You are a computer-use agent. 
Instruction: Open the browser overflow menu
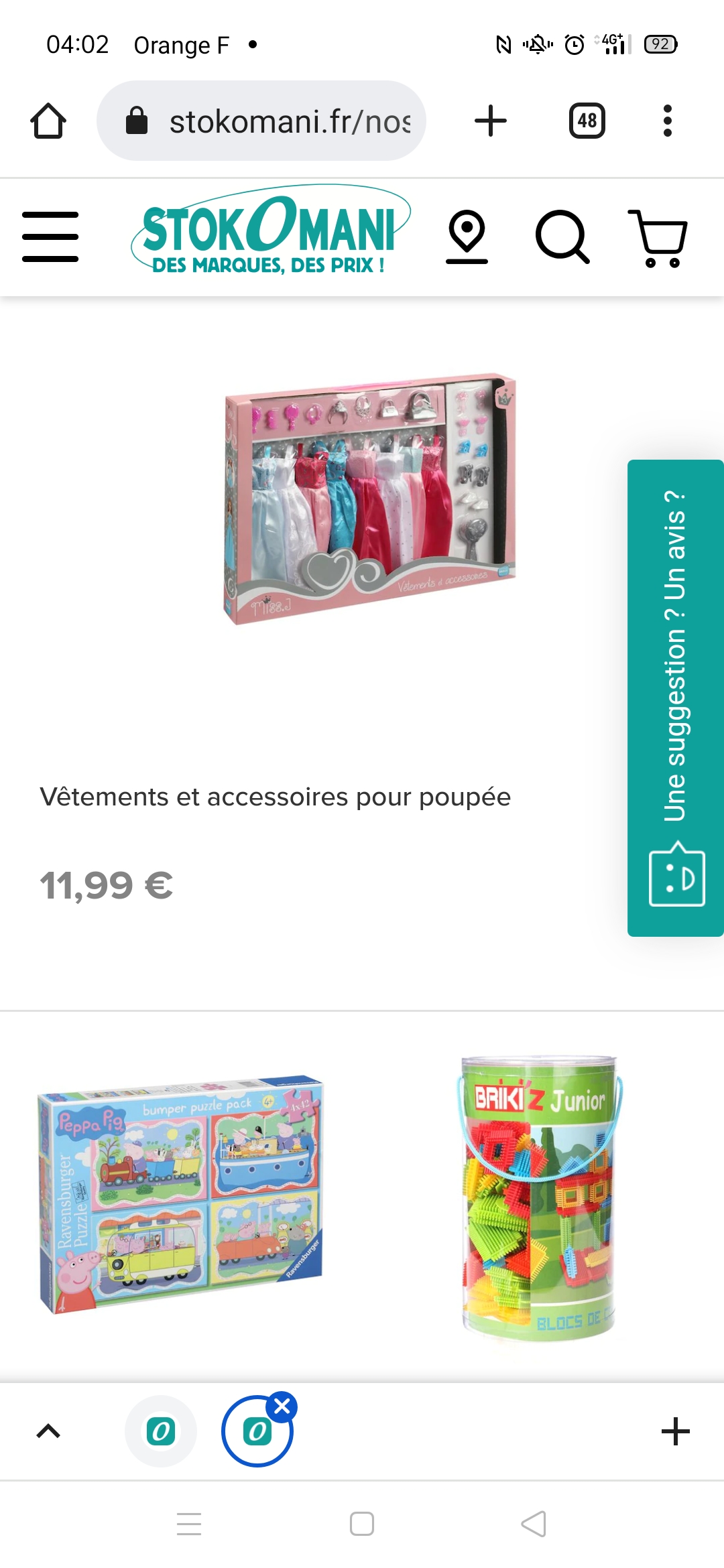[x=667, y=121]
